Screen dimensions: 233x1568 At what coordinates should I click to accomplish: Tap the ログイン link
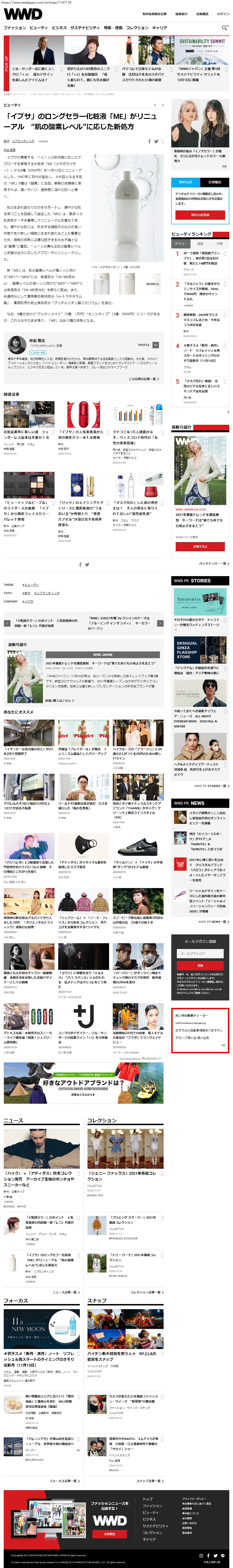coord(221,14)
